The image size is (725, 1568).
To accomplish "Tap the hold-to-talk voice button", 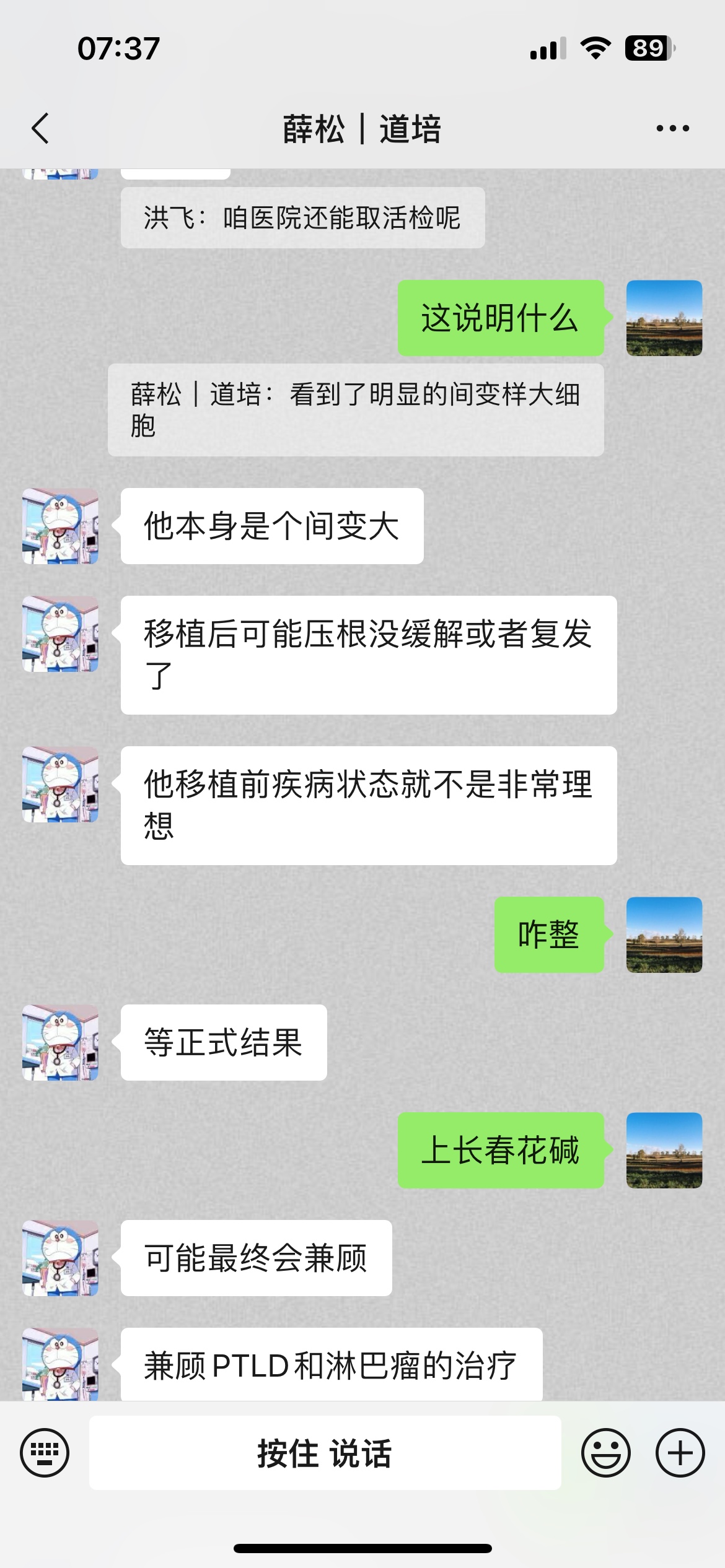I will pyautogui.click(x=325, y=1452).
